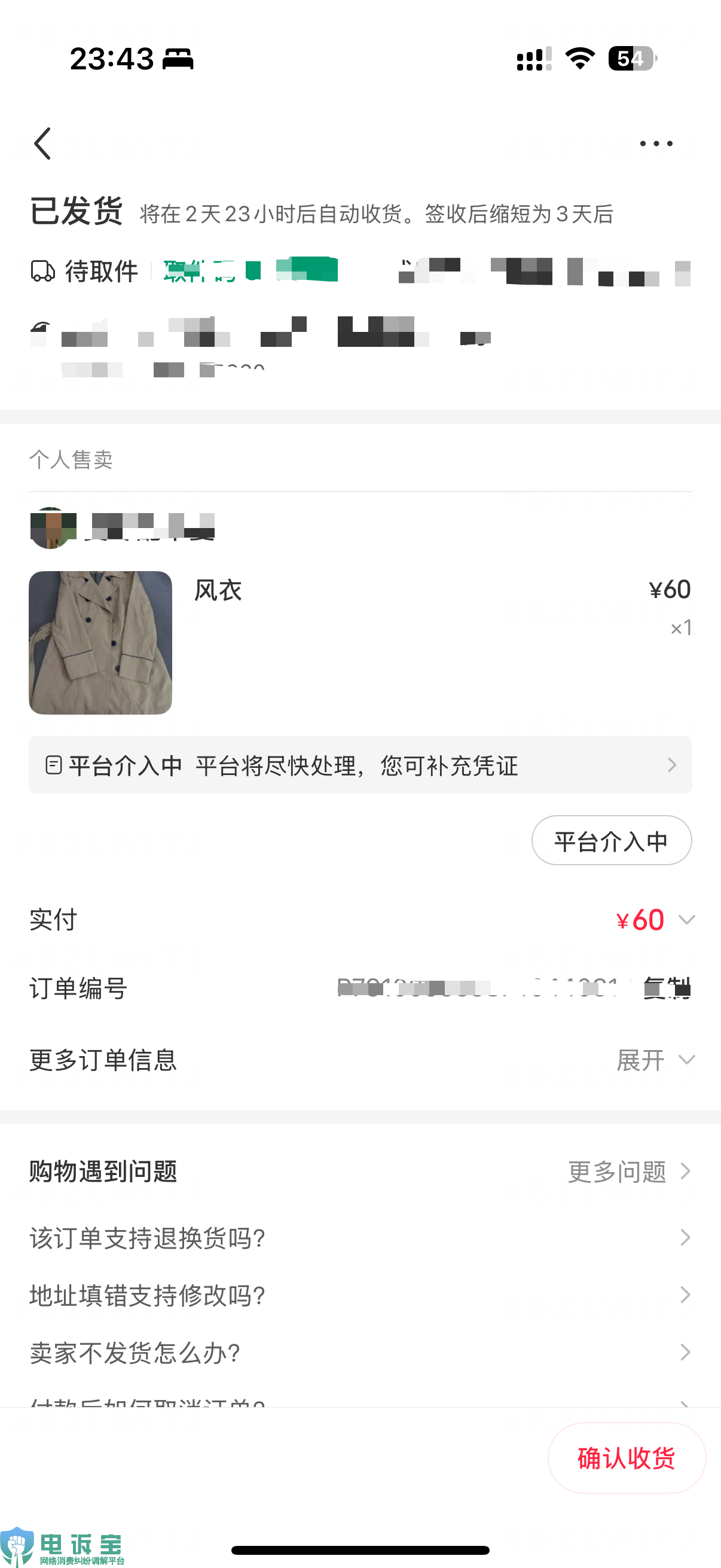Tap the 平台介入中 status pill

click(611, 841)
